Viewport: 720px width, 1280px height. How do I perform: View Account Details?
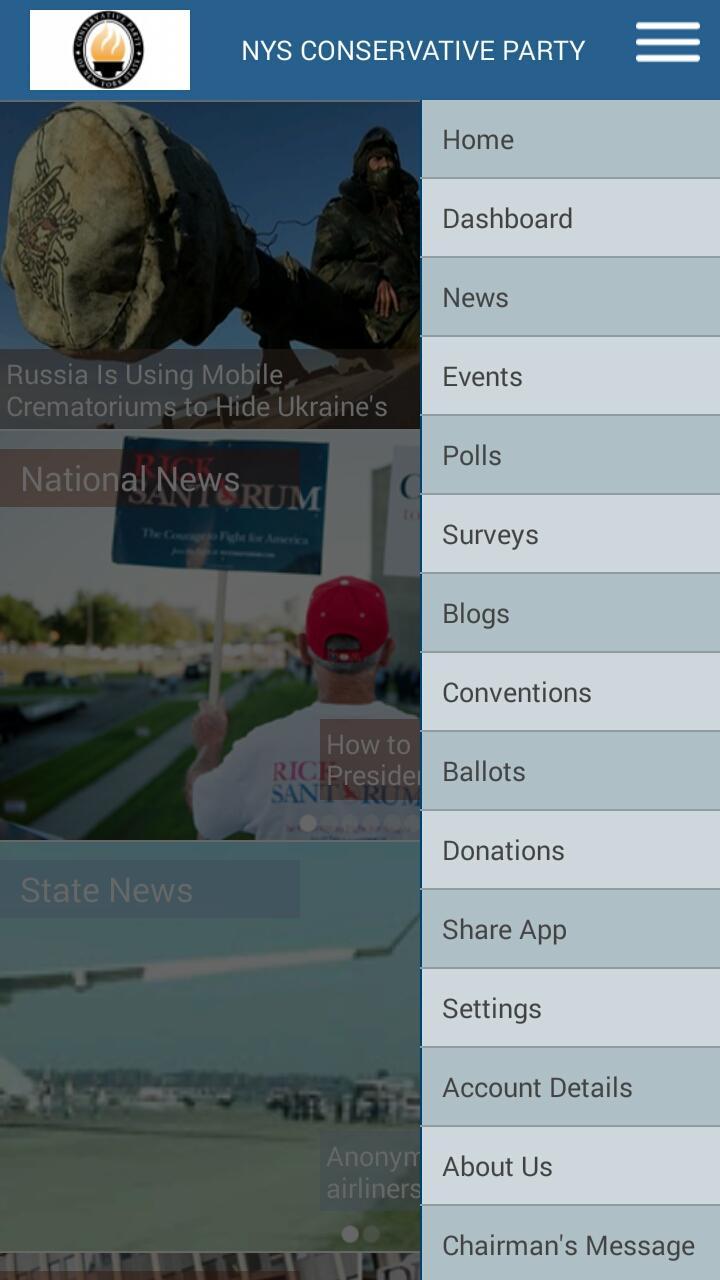[570, 1088]
